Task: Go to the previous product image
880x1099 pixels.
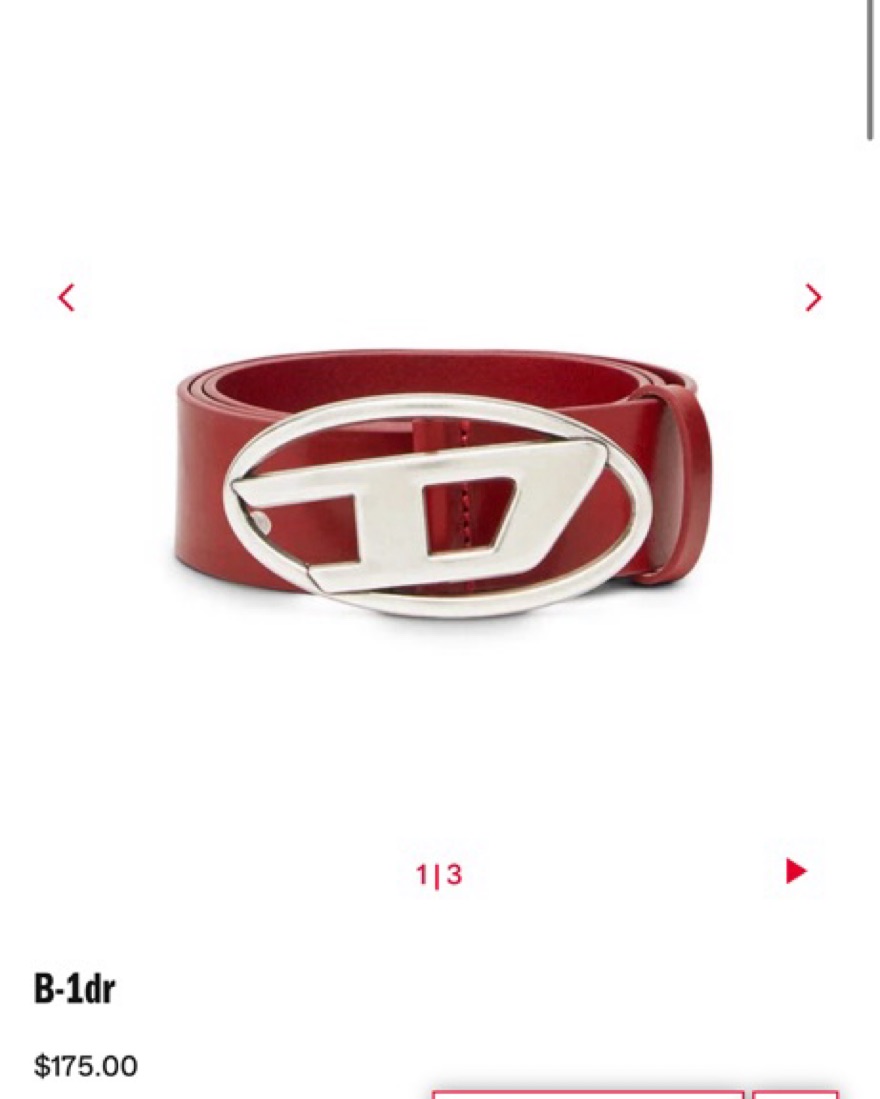Action: click(67, 298)
